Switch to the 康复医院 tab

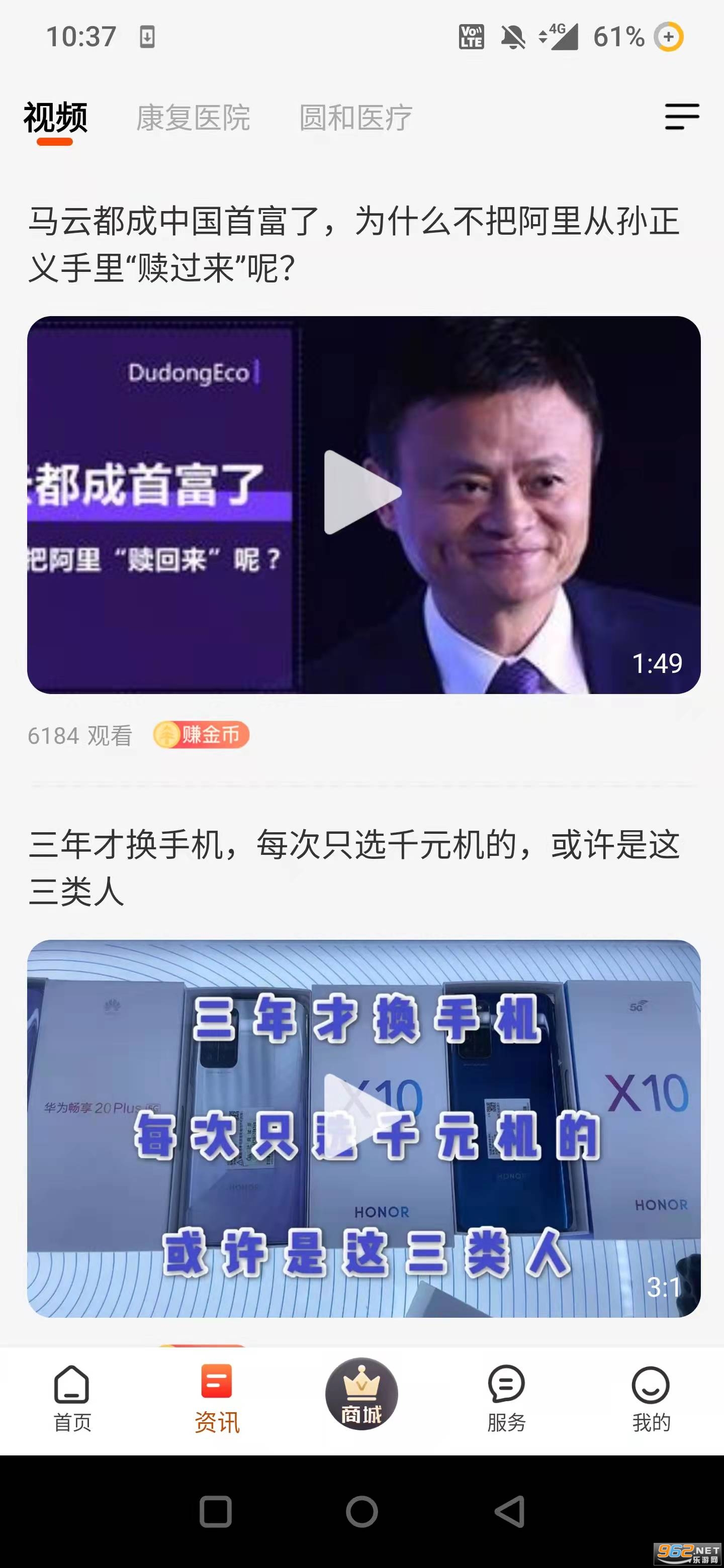[193, 118]
